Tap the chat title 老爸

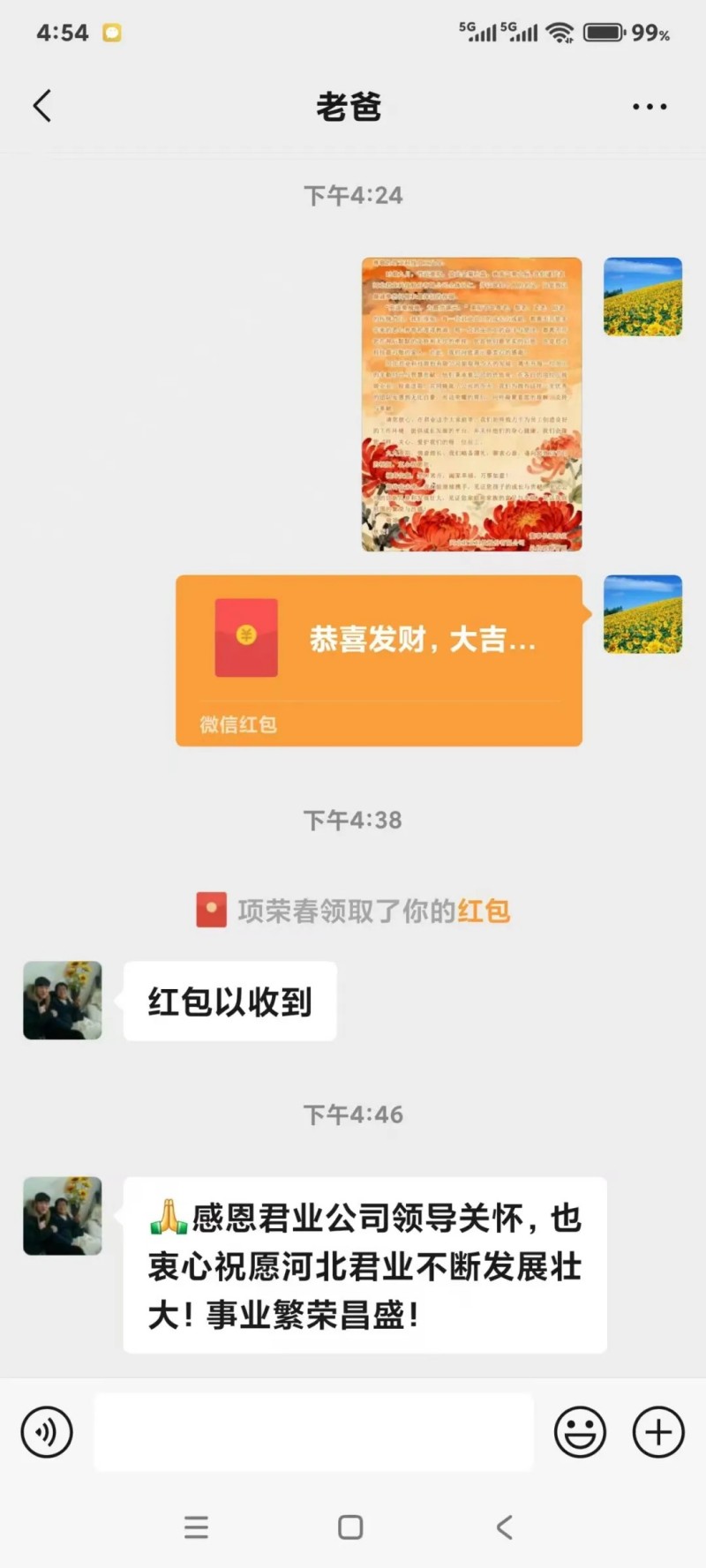351,105
